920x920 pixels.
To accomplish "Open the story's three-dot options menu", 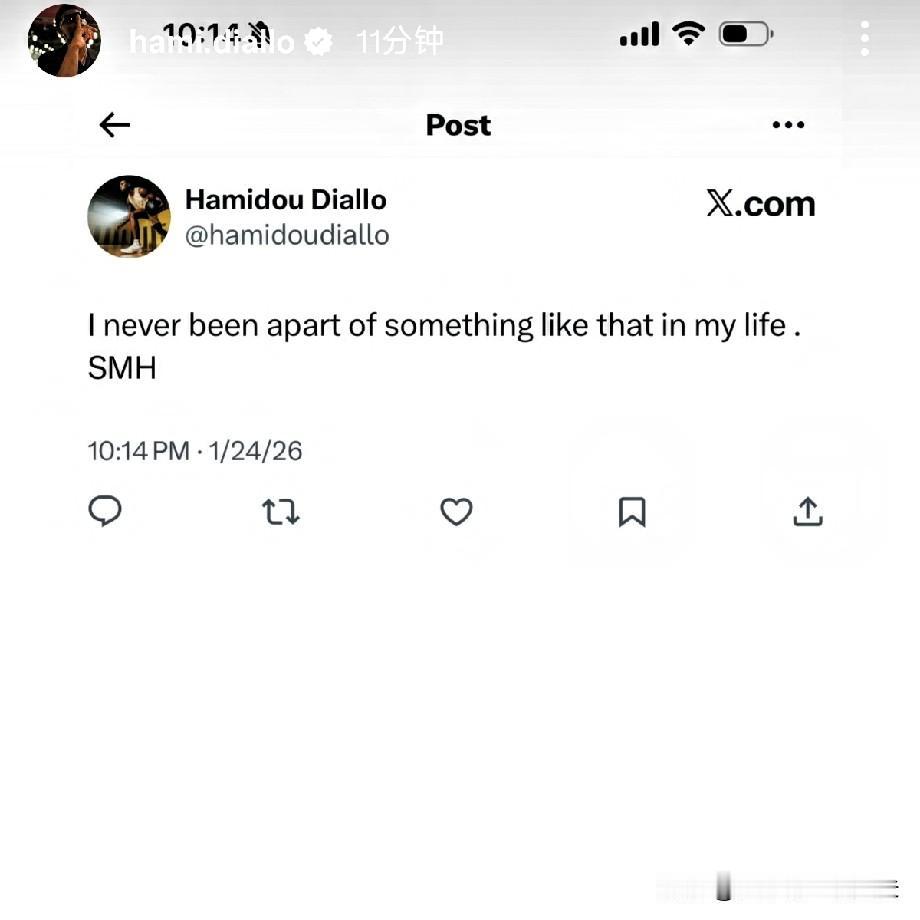I will (x=865, y=40).
